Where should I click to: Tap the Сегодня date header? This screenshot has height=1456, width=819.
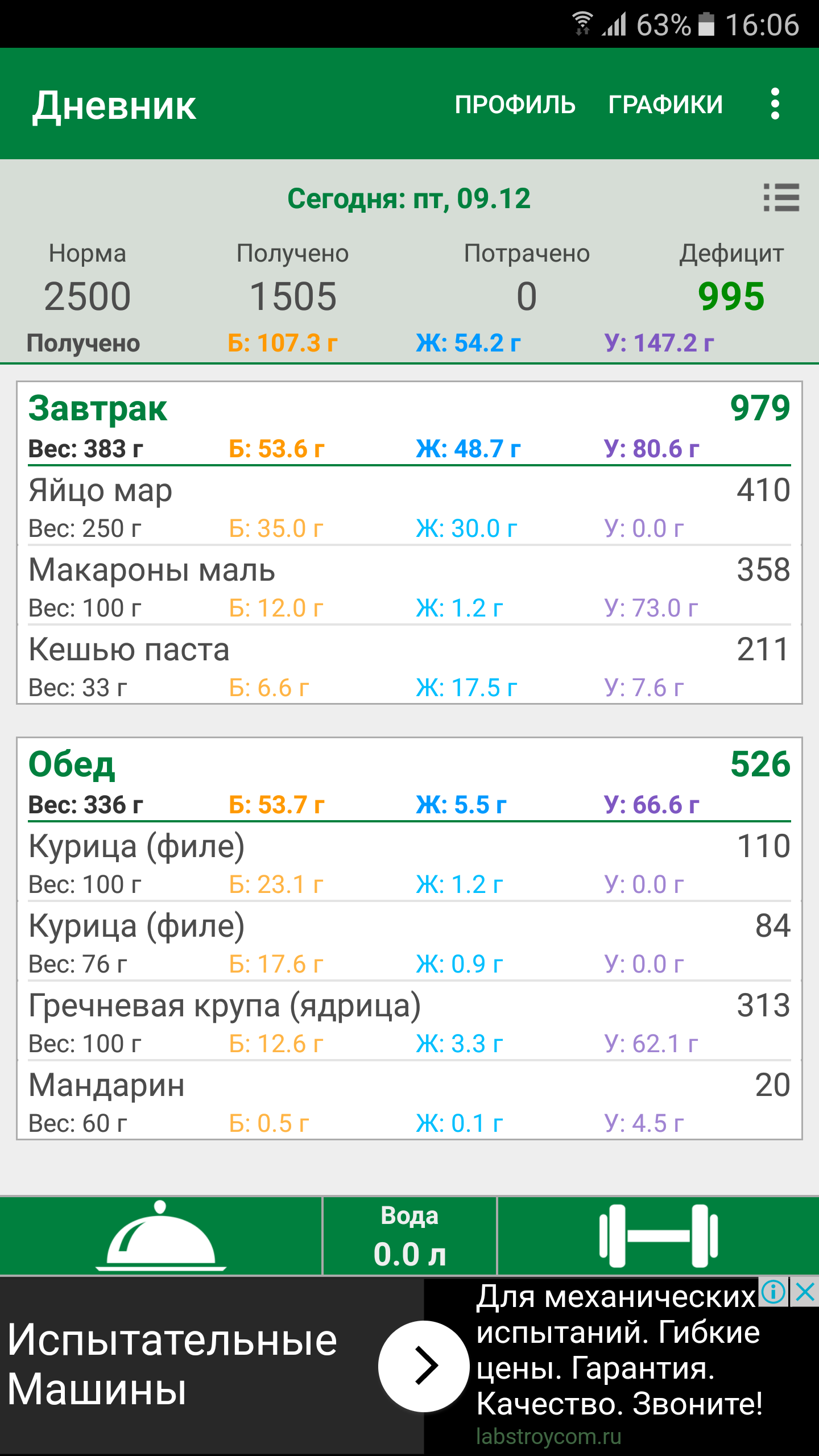point(408,198)
